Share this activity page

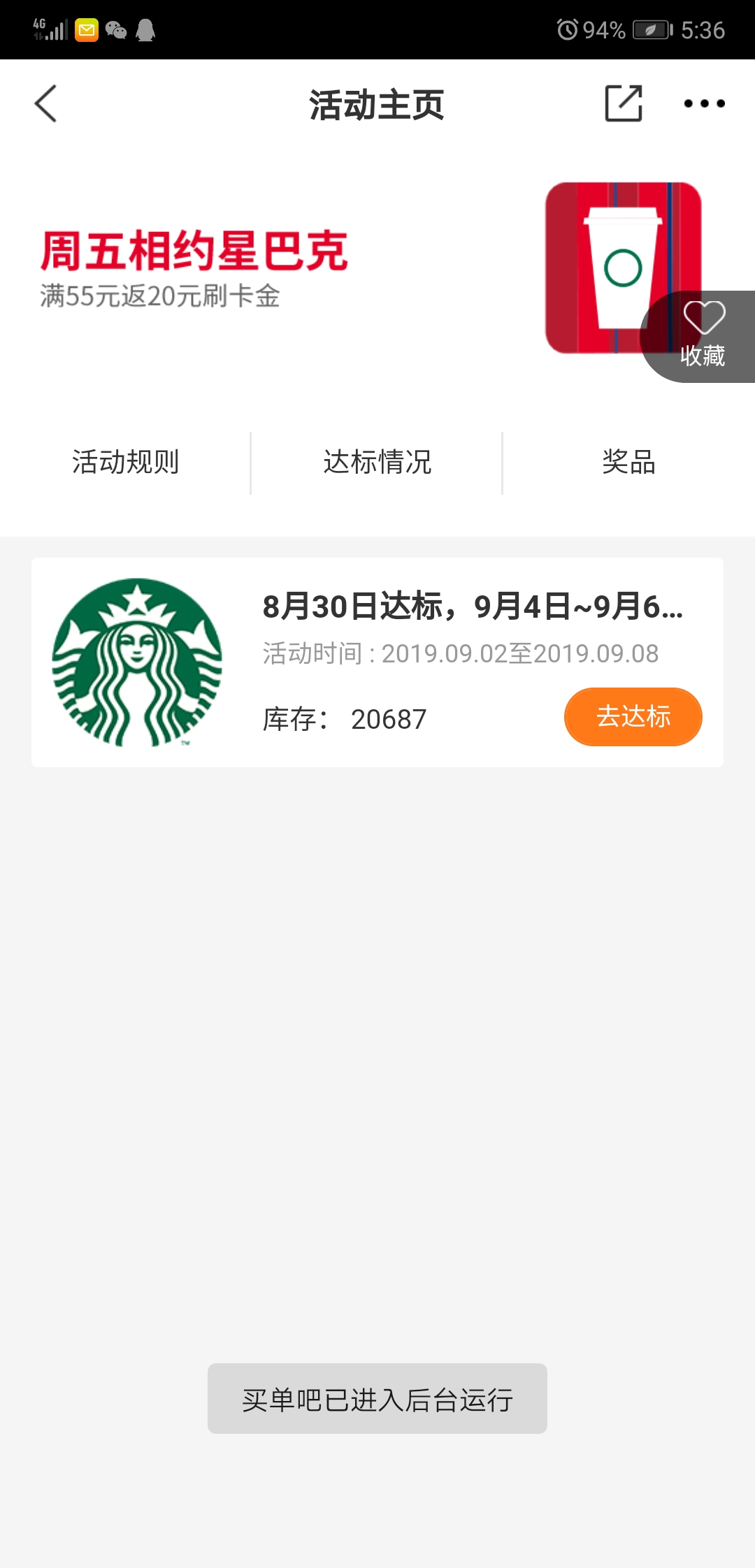(623, 104)
